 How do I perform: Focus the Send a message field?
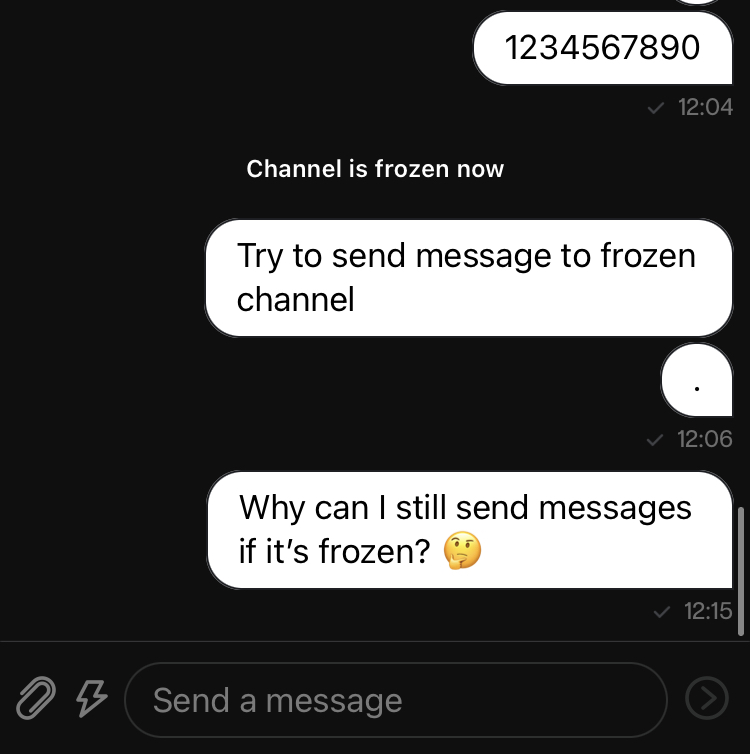(x=395, y=700)
